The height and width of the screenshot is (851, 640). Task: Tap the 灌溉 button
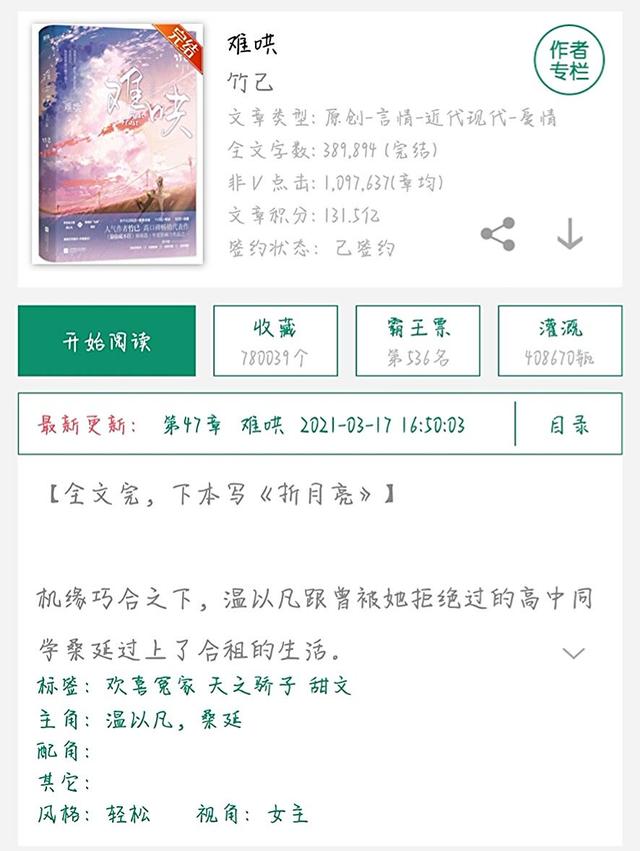tap(559, 341)
